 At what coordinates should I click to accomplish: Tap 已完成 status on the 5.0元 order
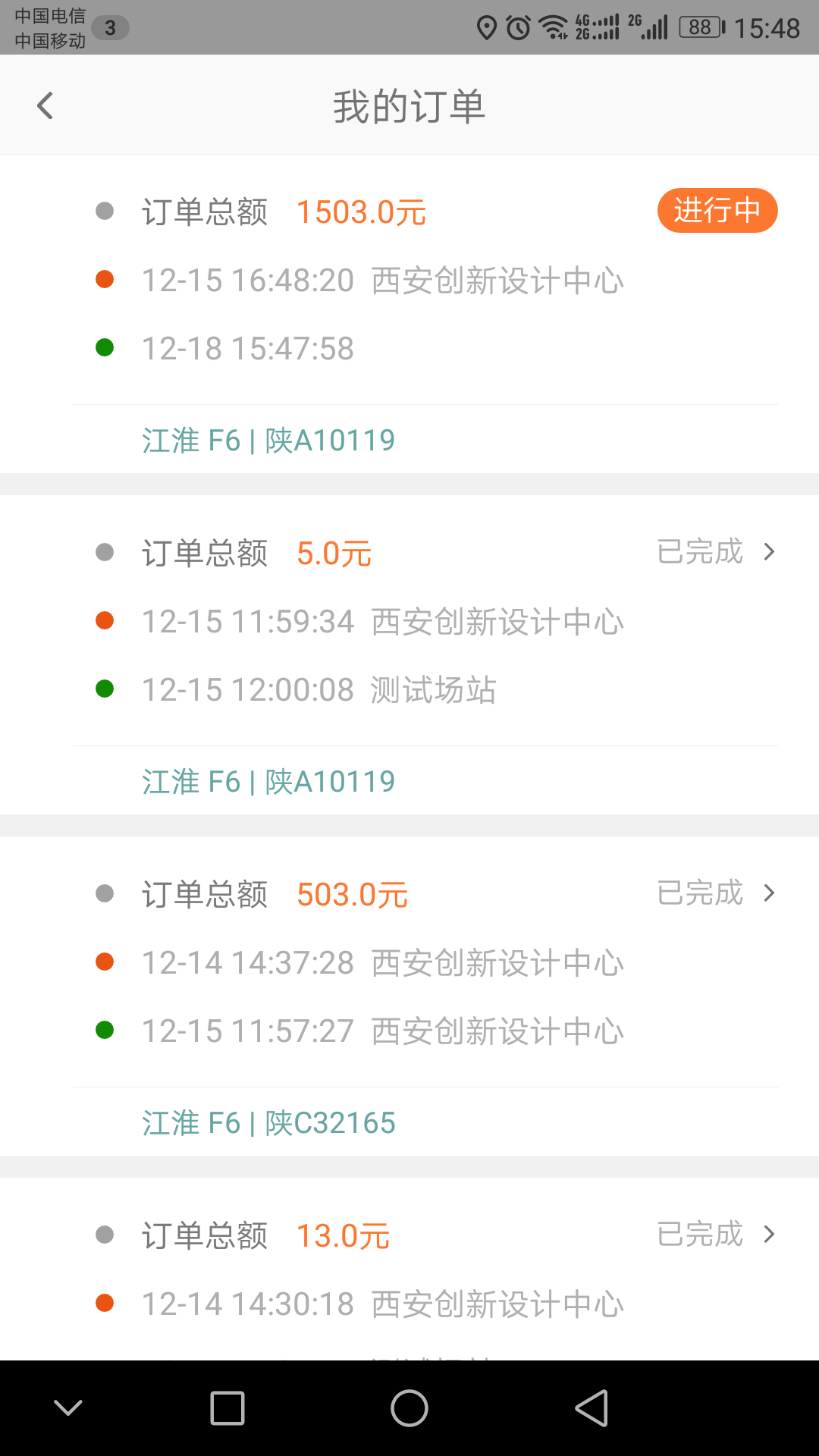[x=700, y=552]
